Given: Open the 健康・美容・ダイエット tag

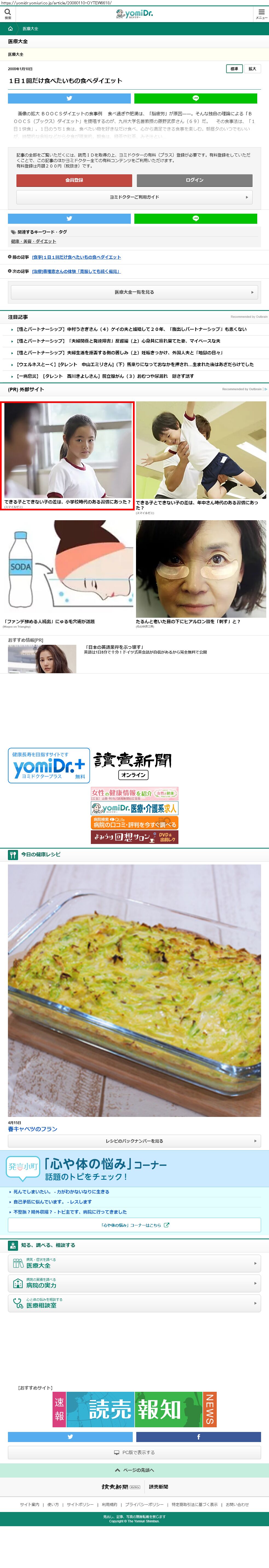Looking at the screenshot, I should (x=34, y=241).
